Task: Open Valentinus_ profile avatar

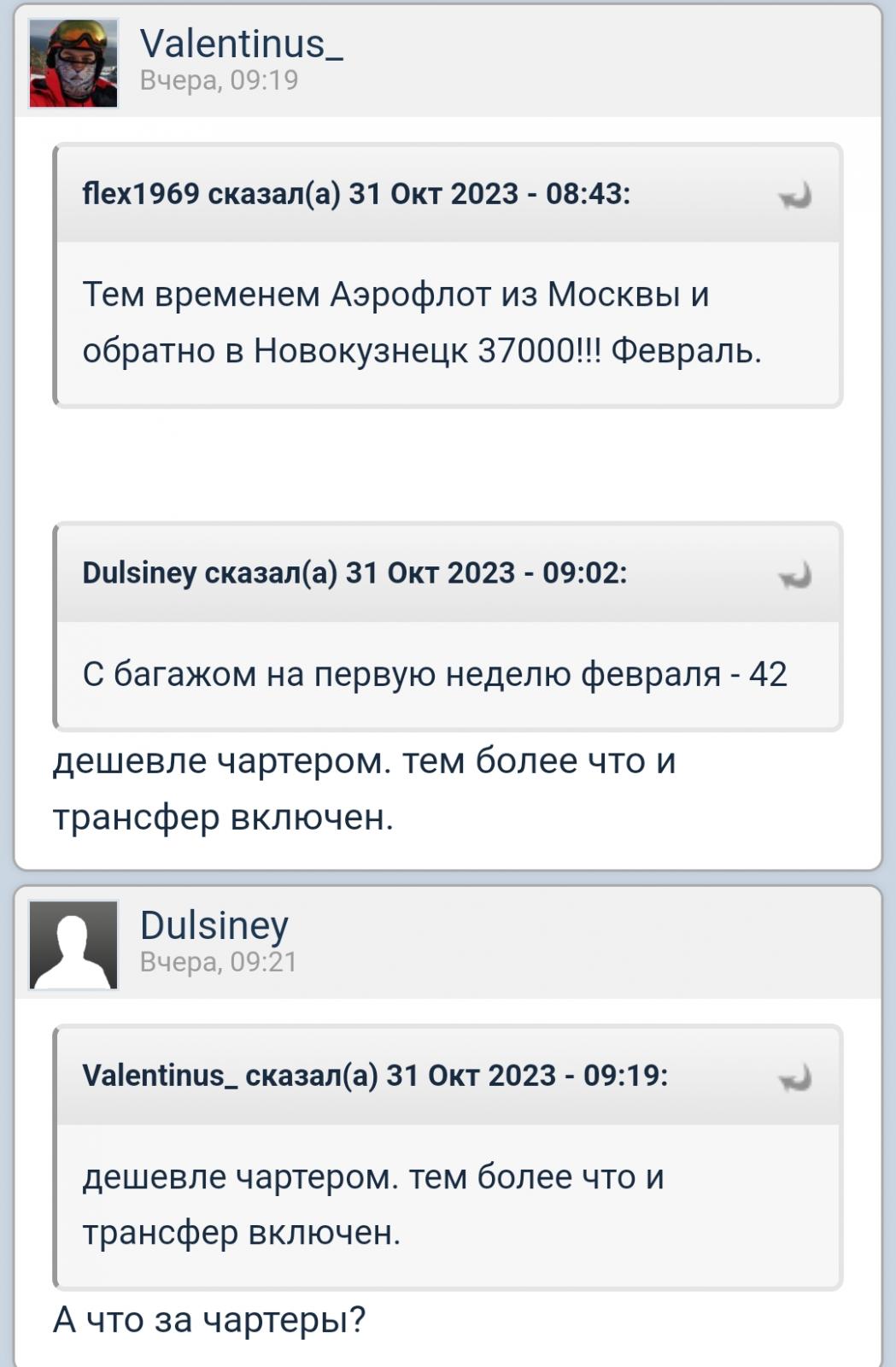Action: pyautogui.click(x=73, y=63)
